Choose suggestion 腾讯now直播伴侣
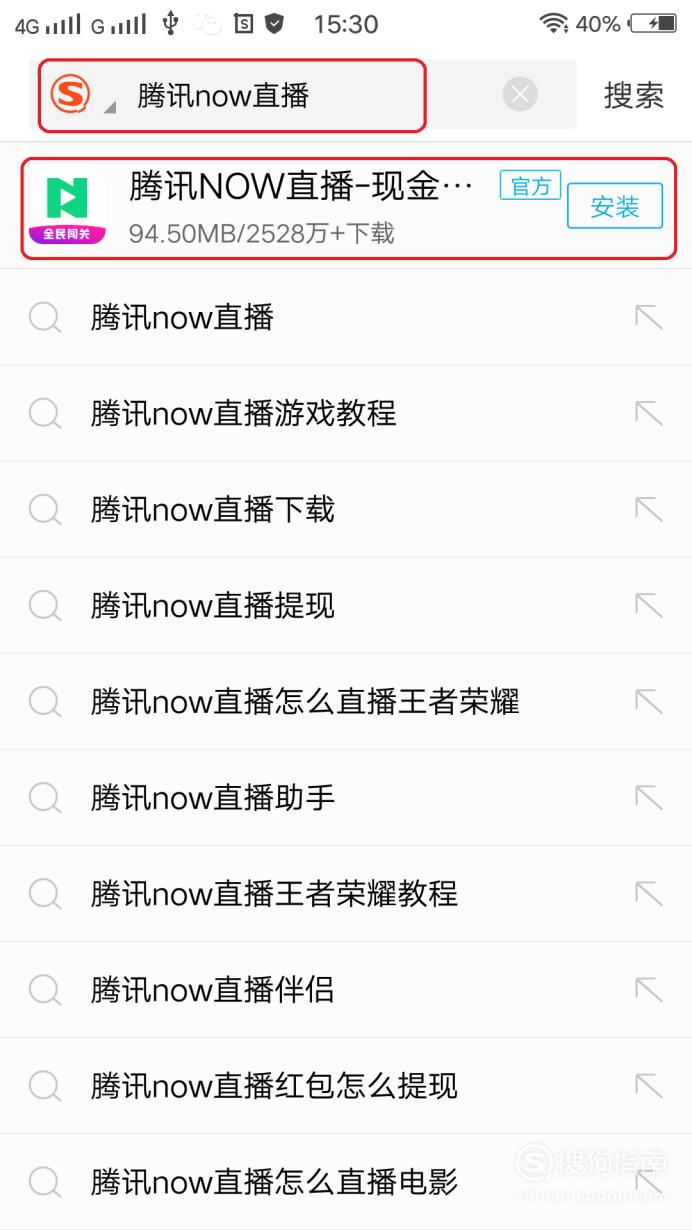 point(346,989)
